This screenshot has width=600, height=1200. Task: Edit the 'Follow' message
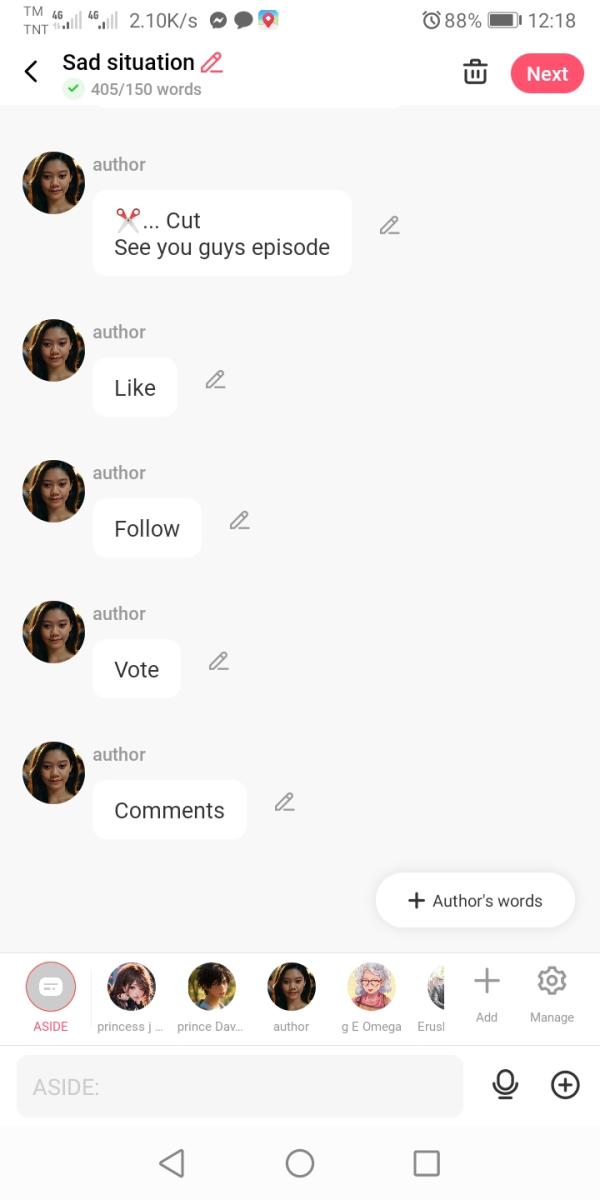click(x=239, y=521)
